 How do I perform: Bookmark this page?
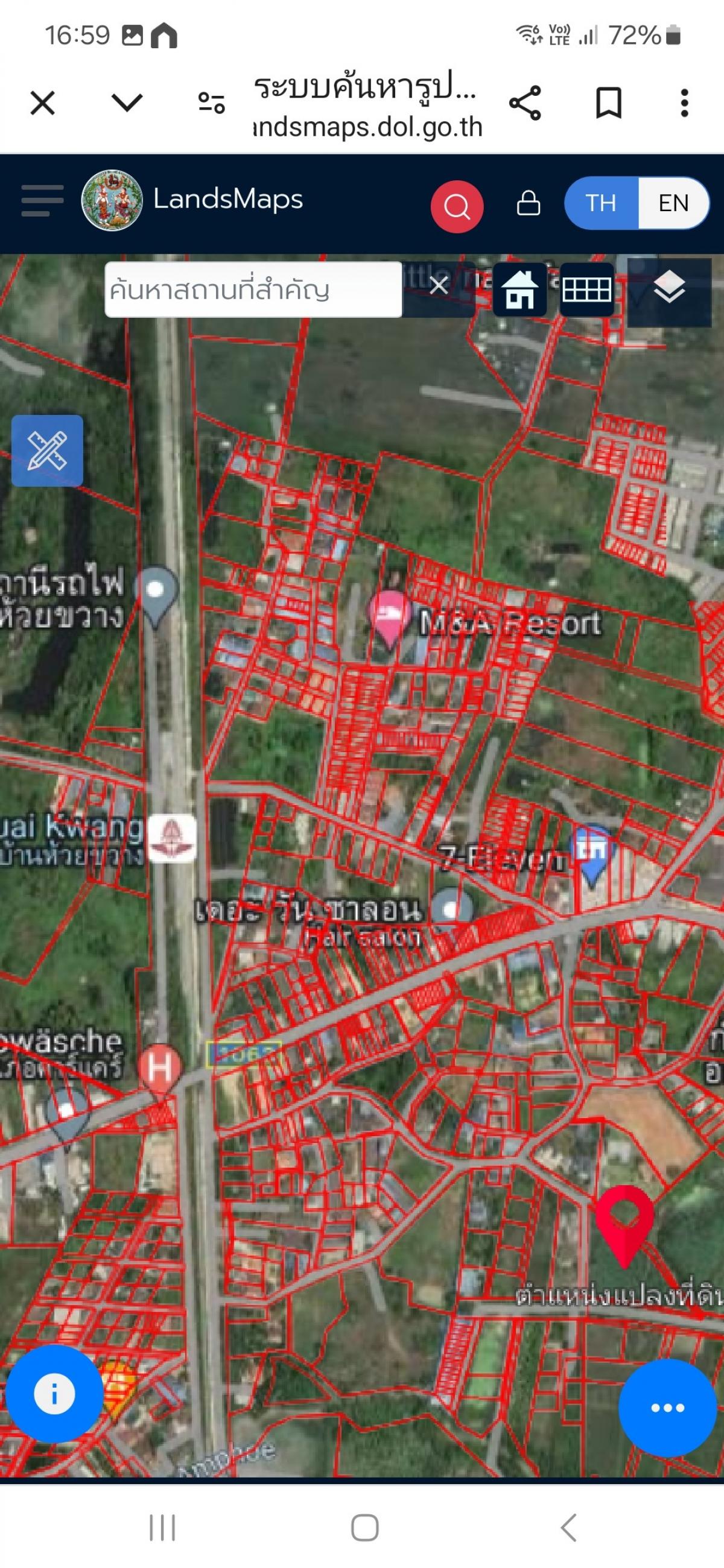(608, 103)
